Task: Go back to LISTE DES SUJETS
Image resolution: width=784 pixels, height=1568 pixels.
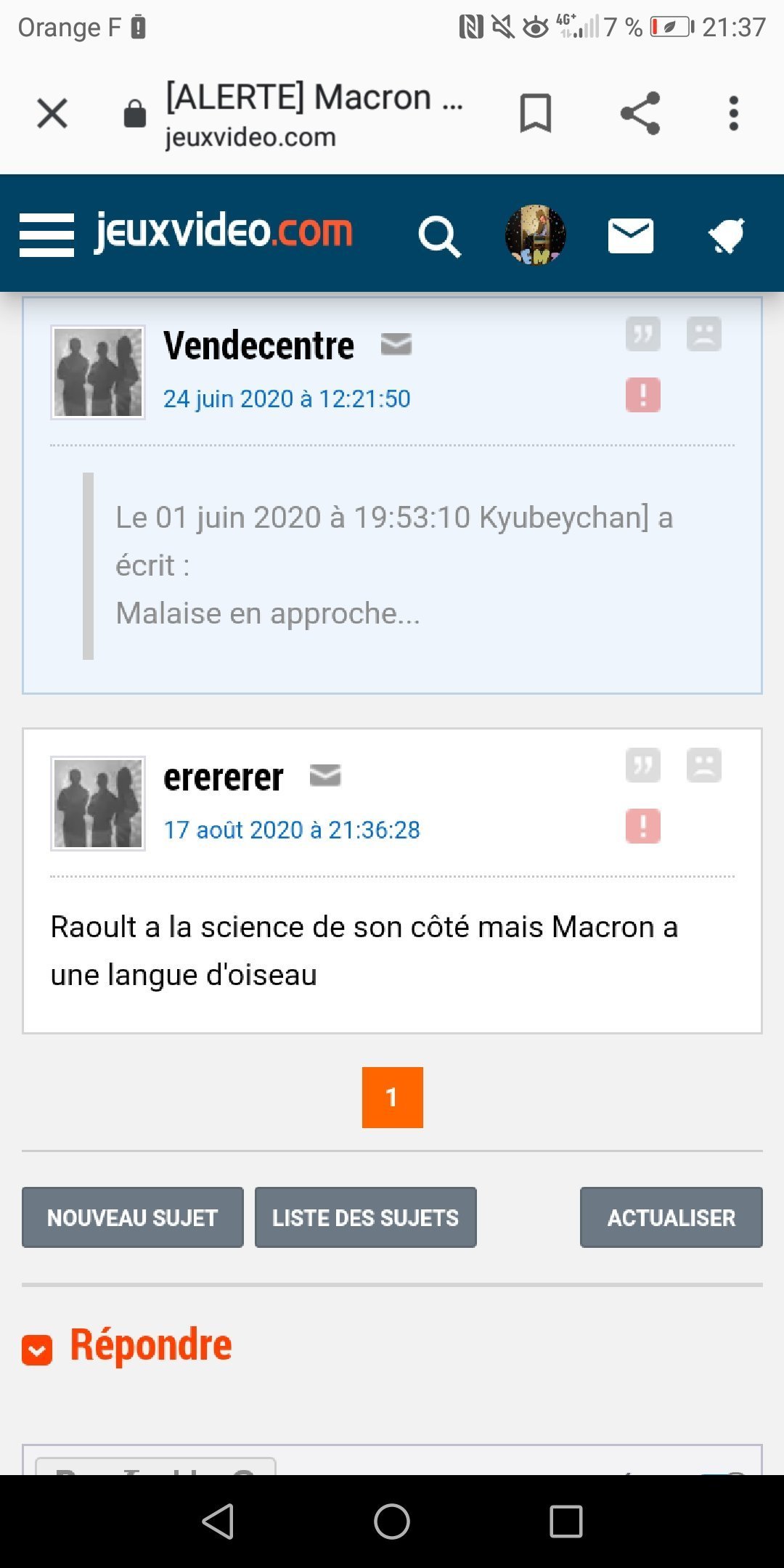Action: click(x=366, y=1217)
